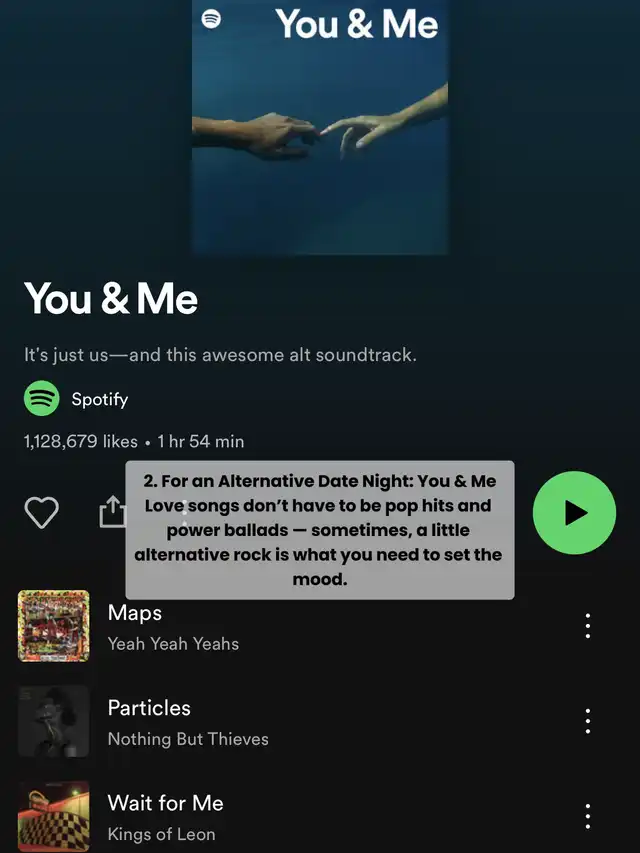Share this playlist

pos(113,511)
